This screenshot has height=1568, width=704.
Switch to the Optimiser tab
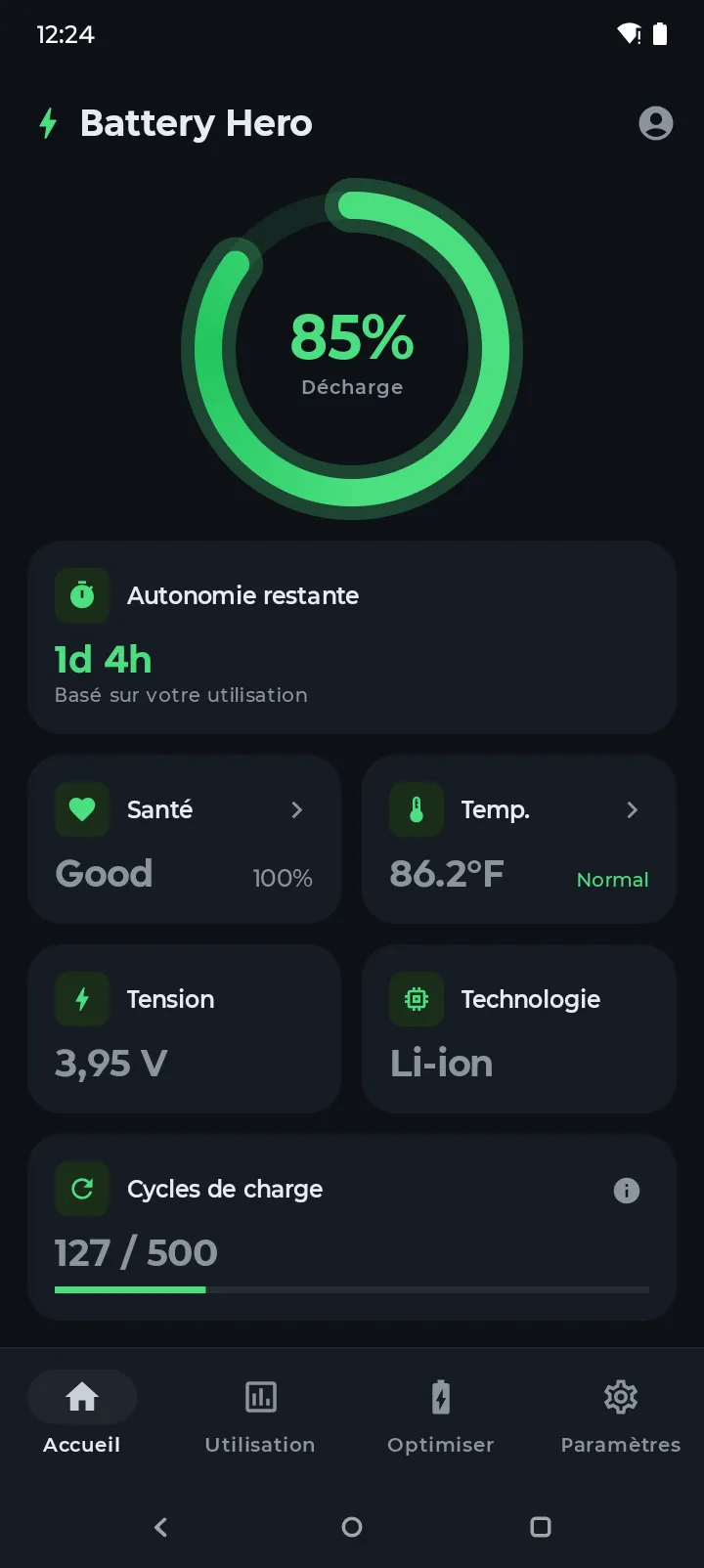coord(441,1415)
